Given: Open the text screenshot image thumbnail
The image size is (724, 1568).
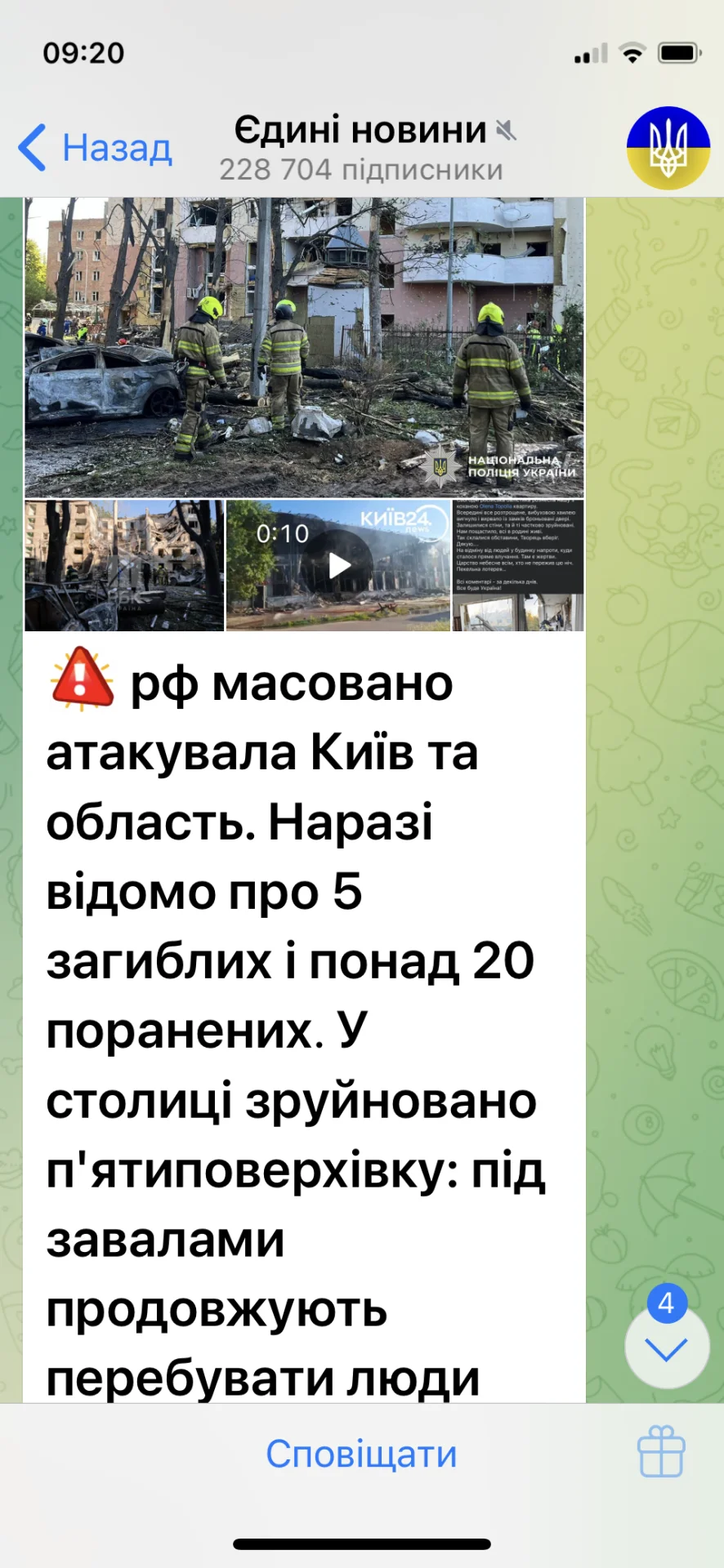Looking at the screenshot, I should [x=518, y=565].
